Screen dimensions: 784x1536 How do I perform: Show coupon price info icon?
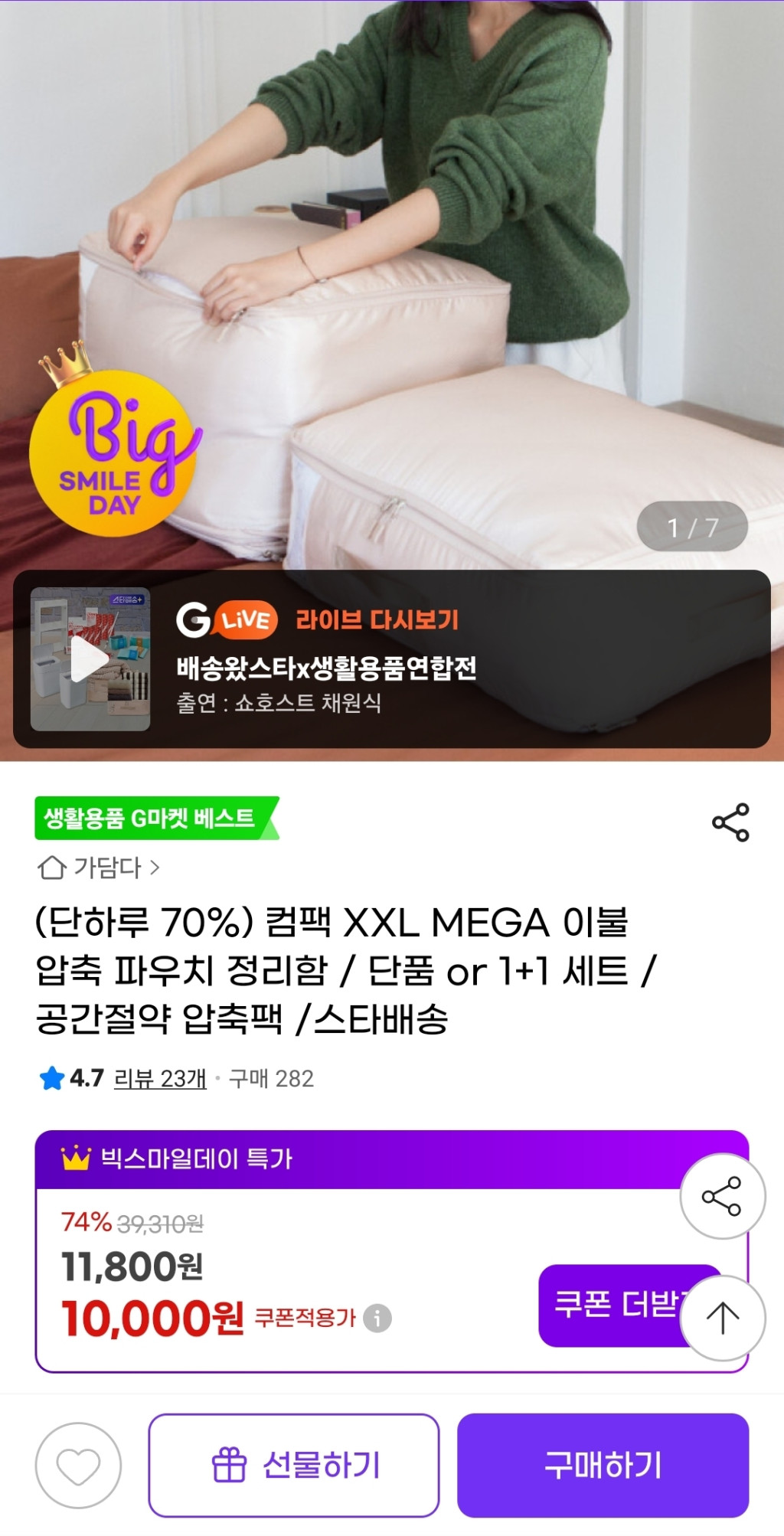click(x=377, y=1318)
